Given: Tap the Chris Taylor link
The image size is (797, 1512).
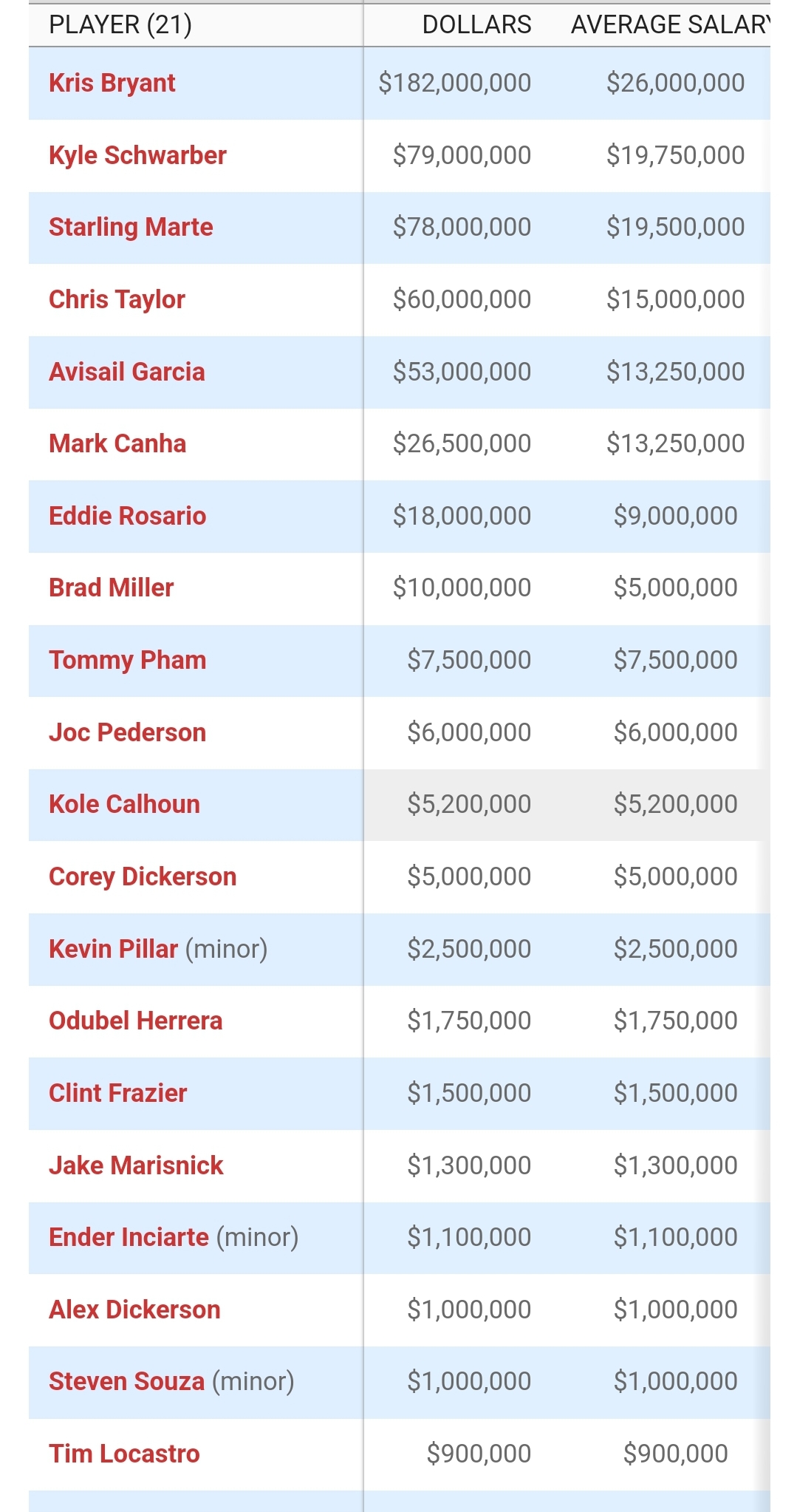Looking at the screenshot, I should click(117, 299).
